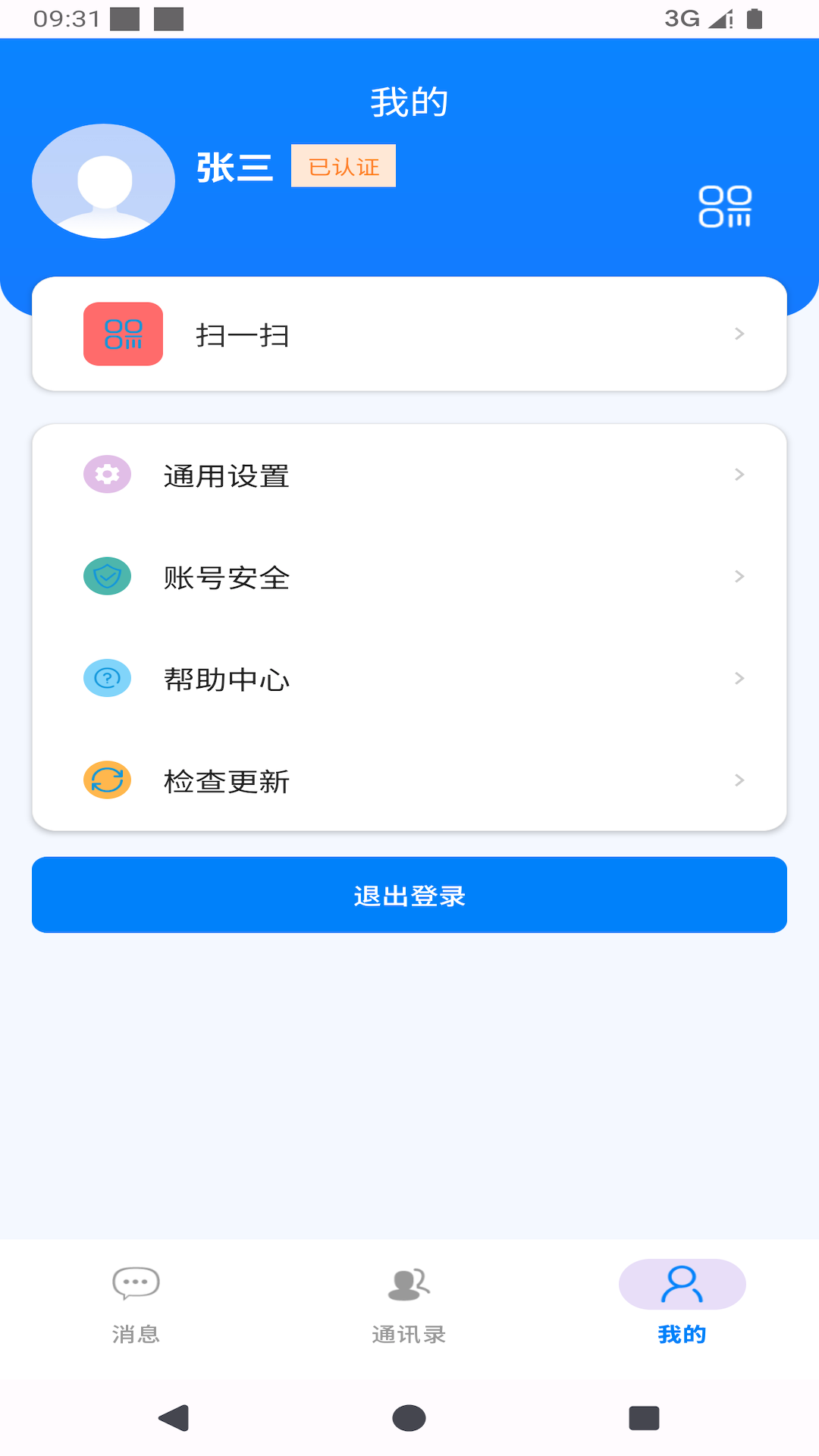
Task: Open the QR code icon beside the profile
Action: (724, 206)
